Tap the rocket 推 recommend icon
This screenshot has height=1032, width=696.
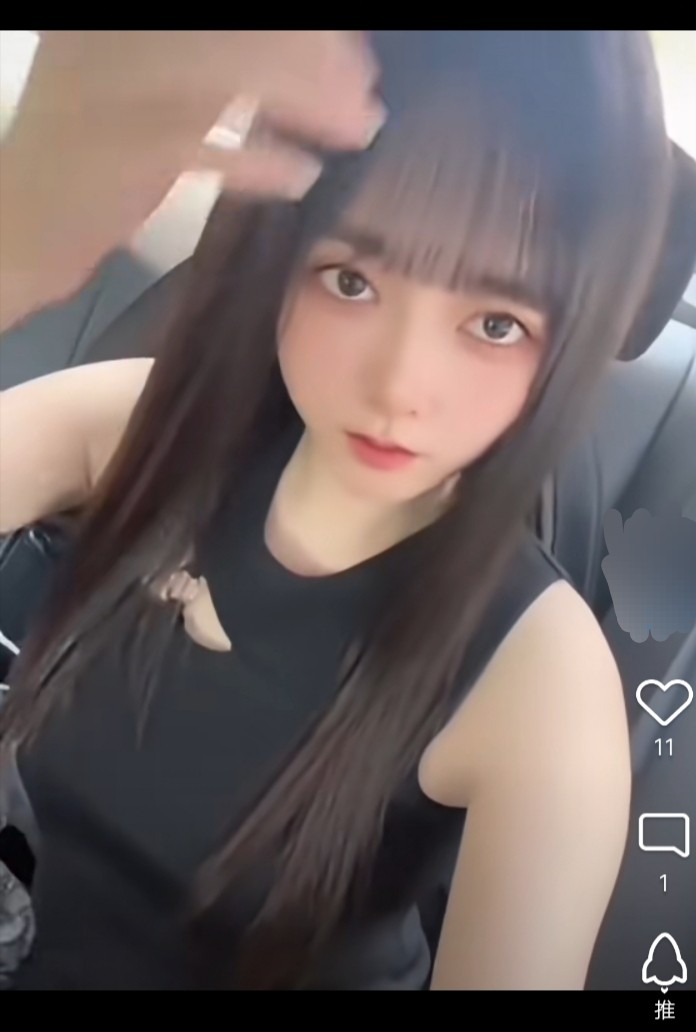664,962
